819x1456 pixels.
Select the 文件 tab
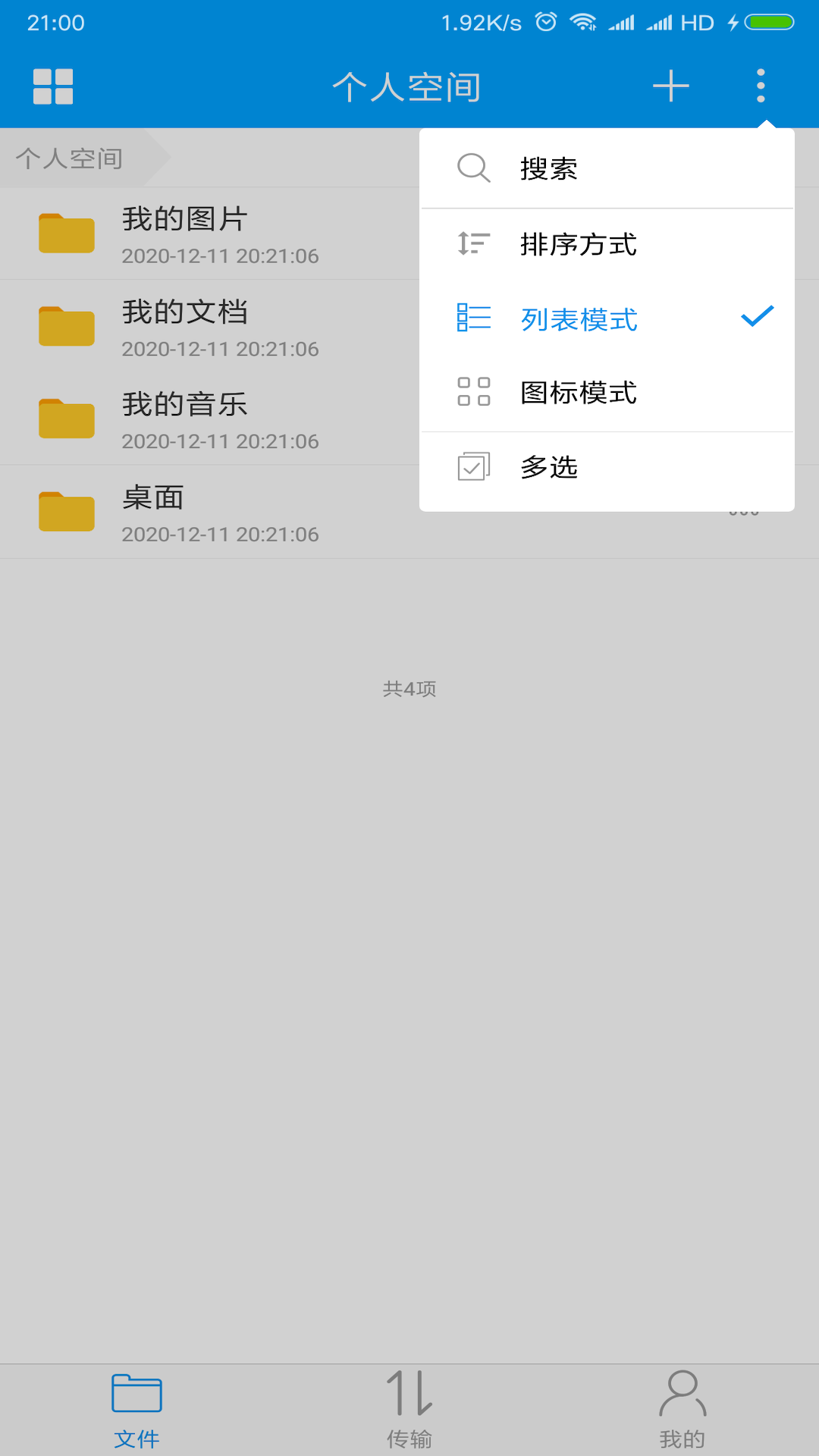136,1409
